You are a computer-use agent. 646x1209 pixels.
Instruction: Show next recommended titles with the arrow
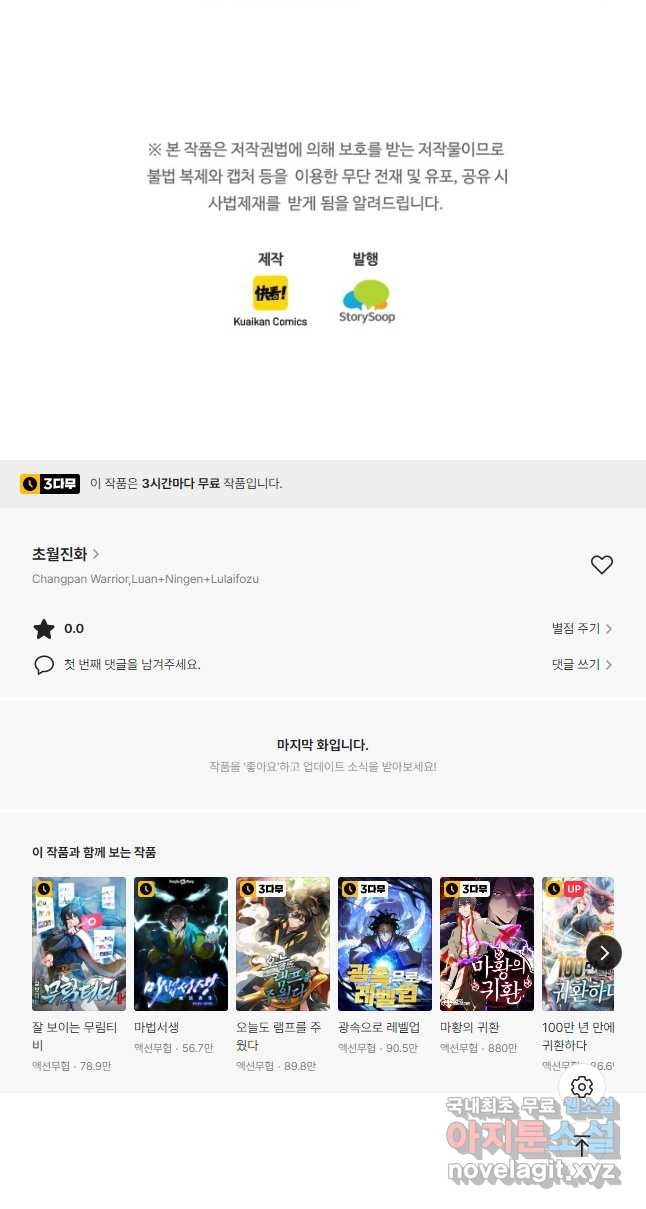click(603, 953)
